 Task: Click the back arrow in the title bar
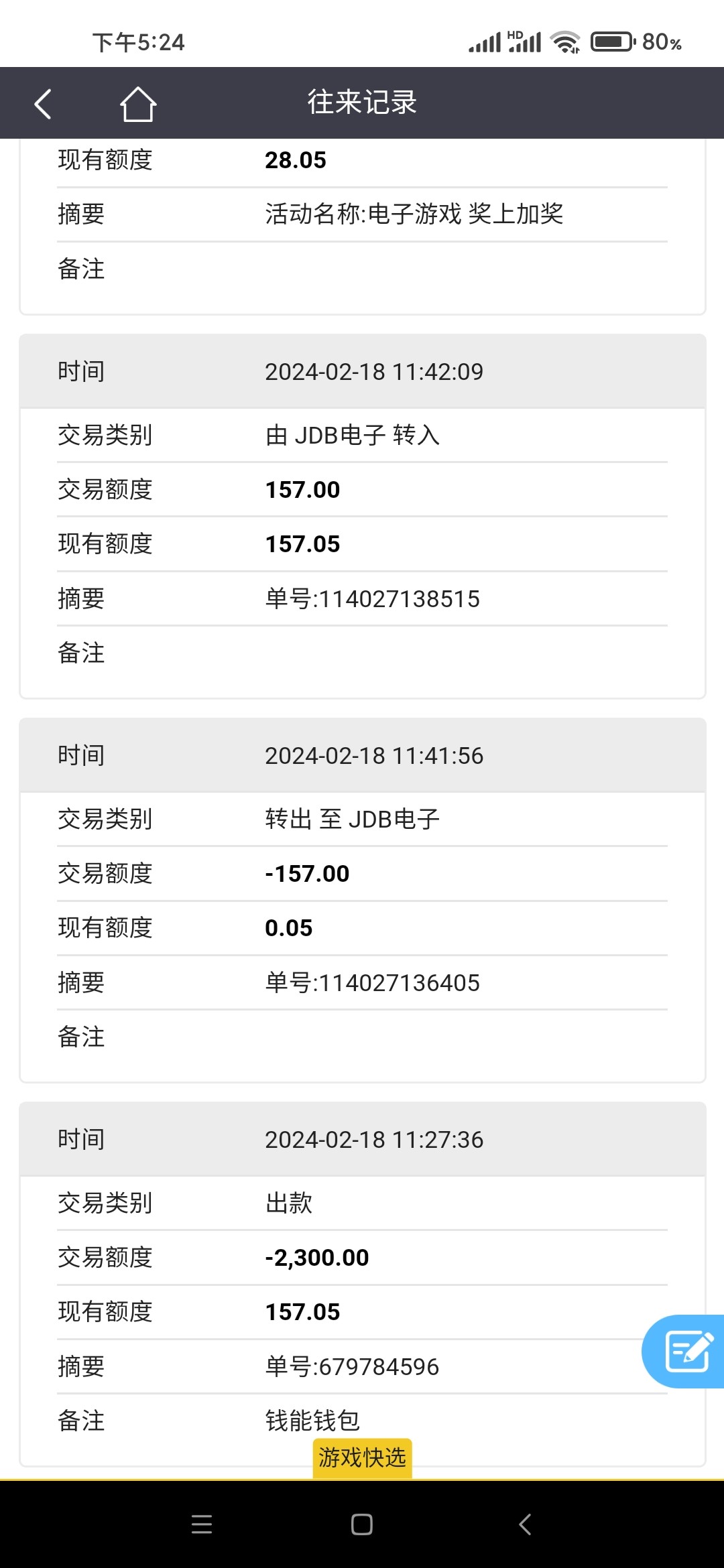43,103
